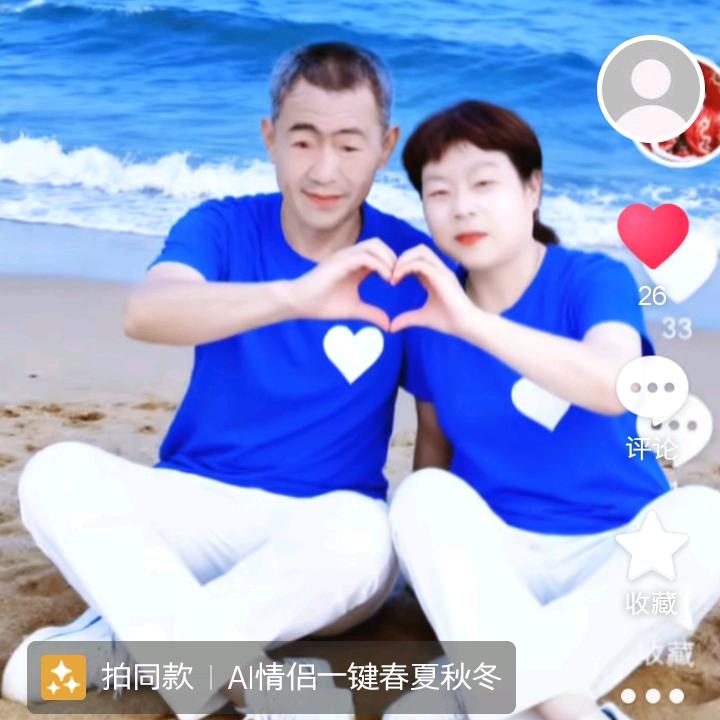Save the video with 收藏 star
Viewport: 720px width, 720px height.
click(652, 545)
